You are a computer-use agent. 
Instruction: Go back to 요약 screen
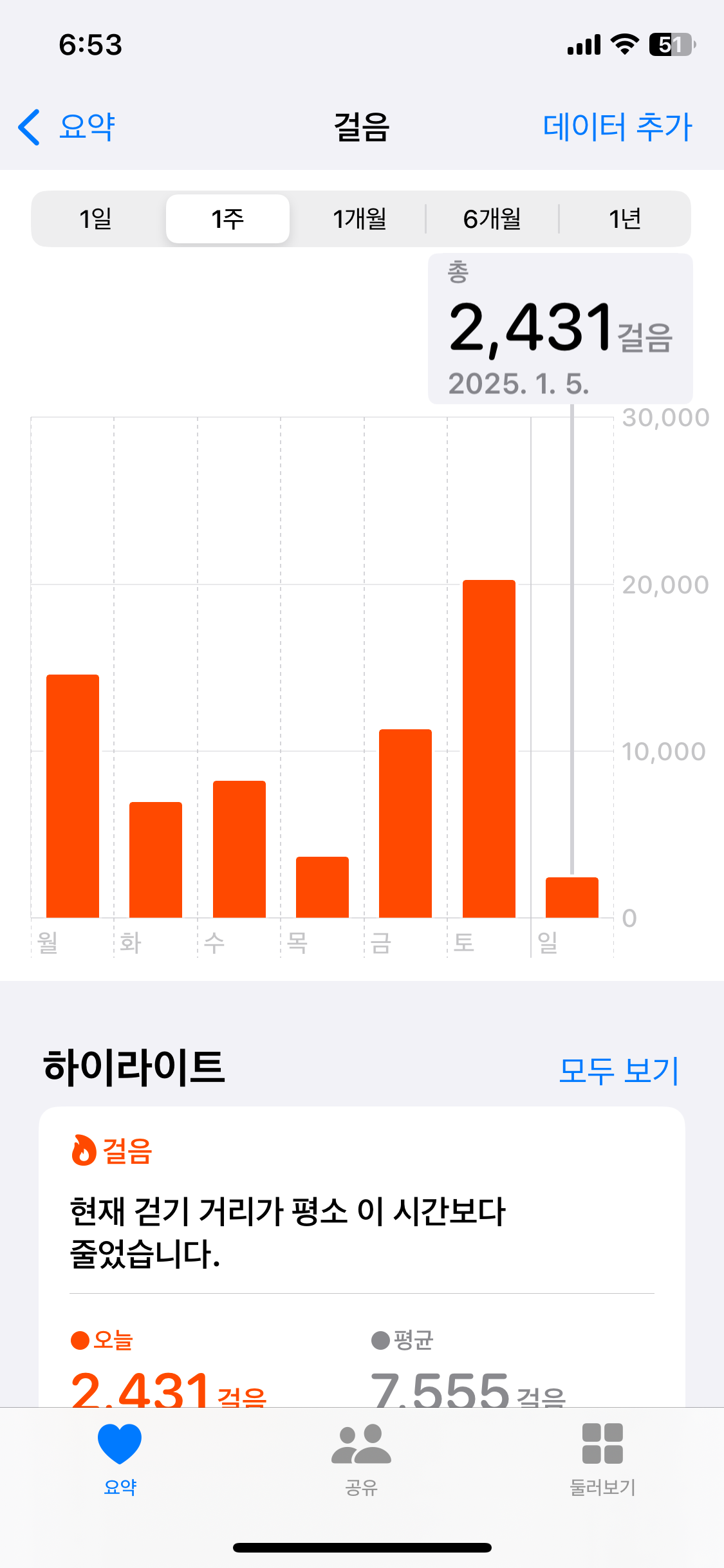[x=68, y=127]
